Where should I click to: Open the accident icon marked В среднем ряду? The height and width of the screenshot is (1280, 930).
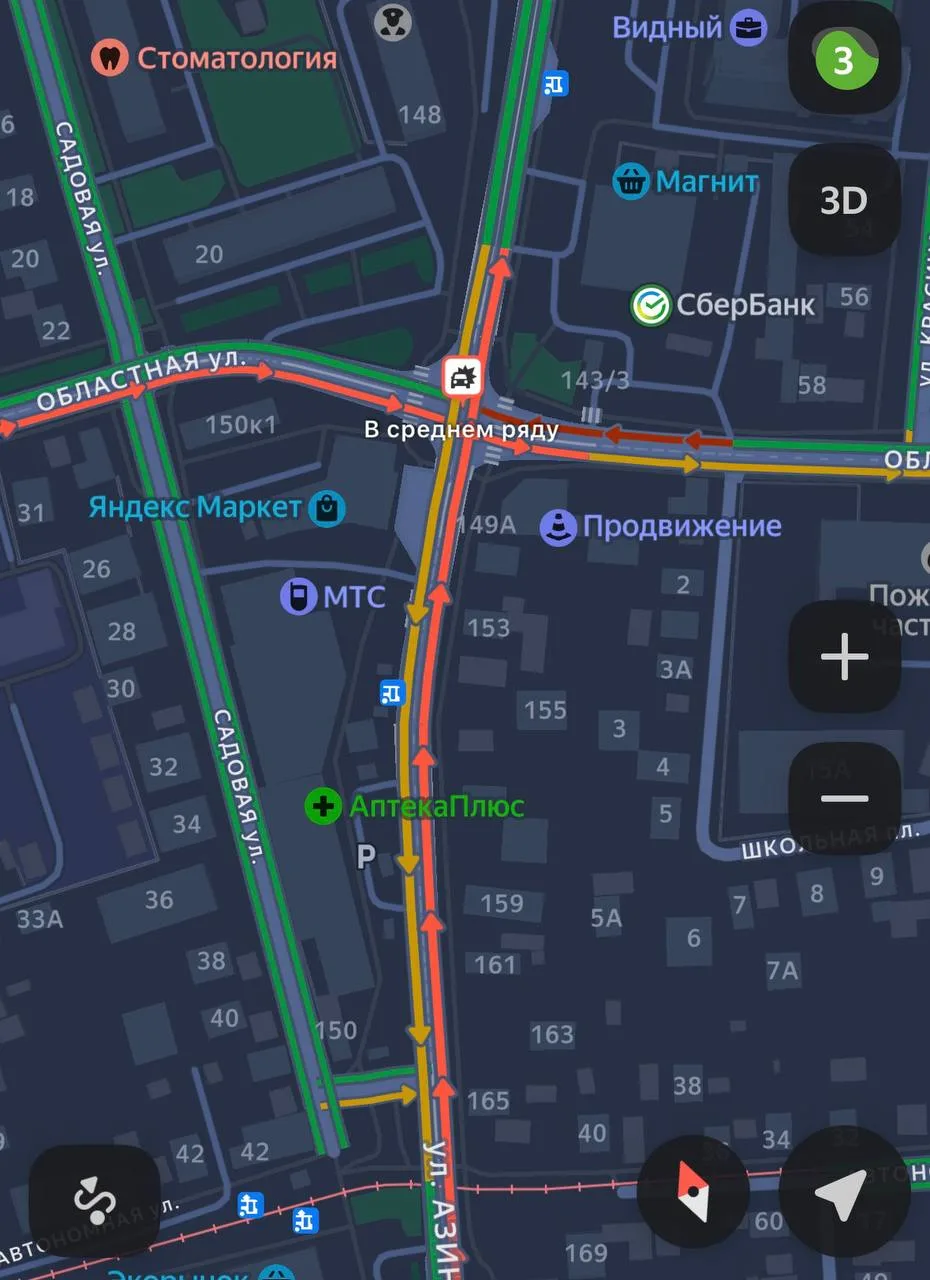point(463,377)
